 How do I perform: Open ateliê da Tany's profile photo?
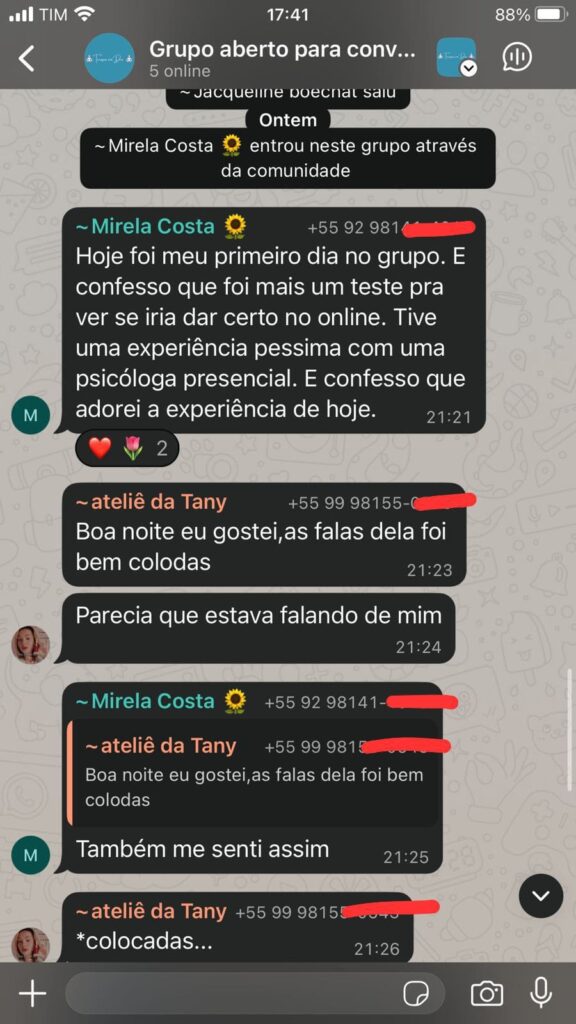31,645
